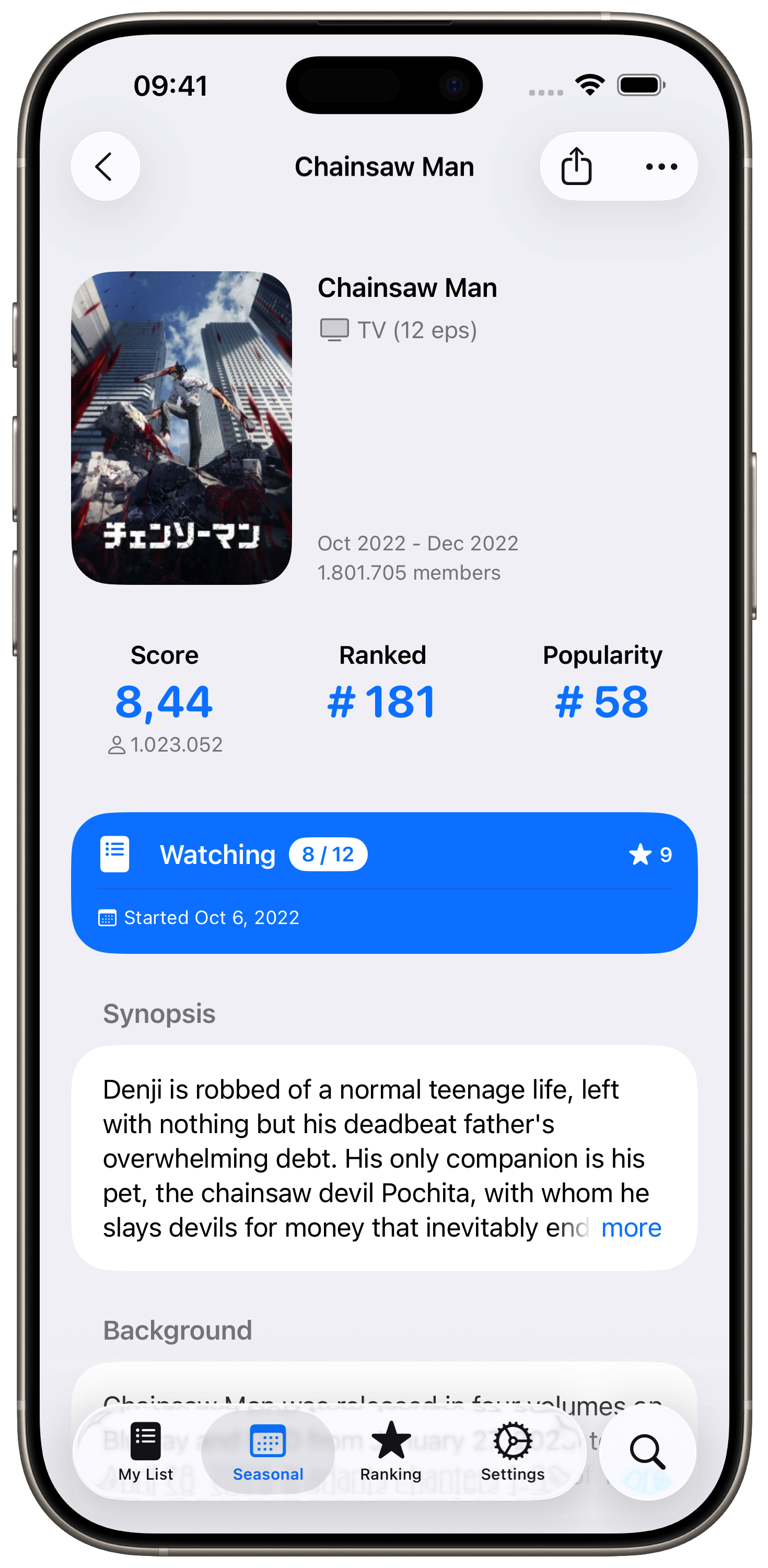Screen dimensions: 768x1568
Task: Open the three-dot overflow menu
Action: [x=661, y=166]
